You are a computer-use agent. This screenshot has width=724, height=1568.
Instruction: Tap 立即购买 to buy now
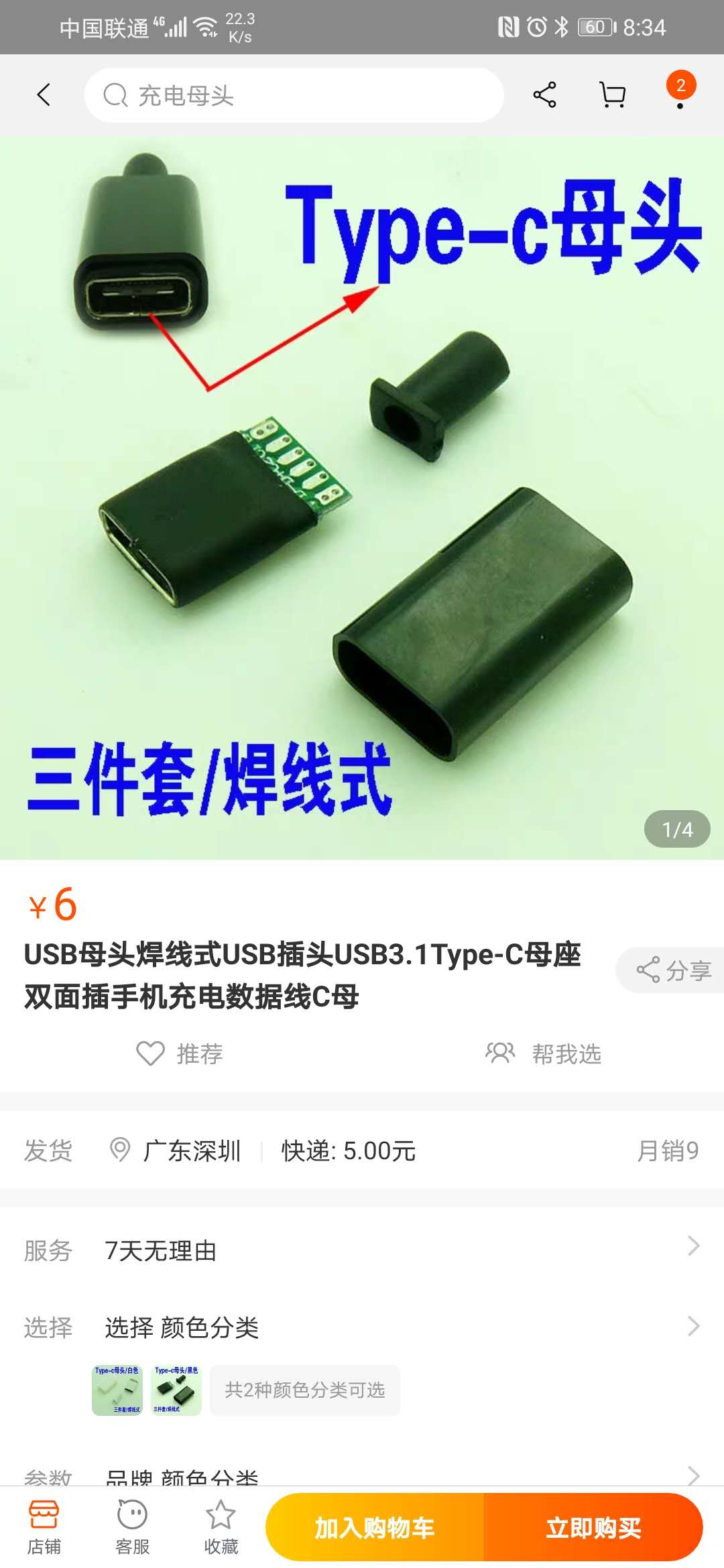point(593,1527)
